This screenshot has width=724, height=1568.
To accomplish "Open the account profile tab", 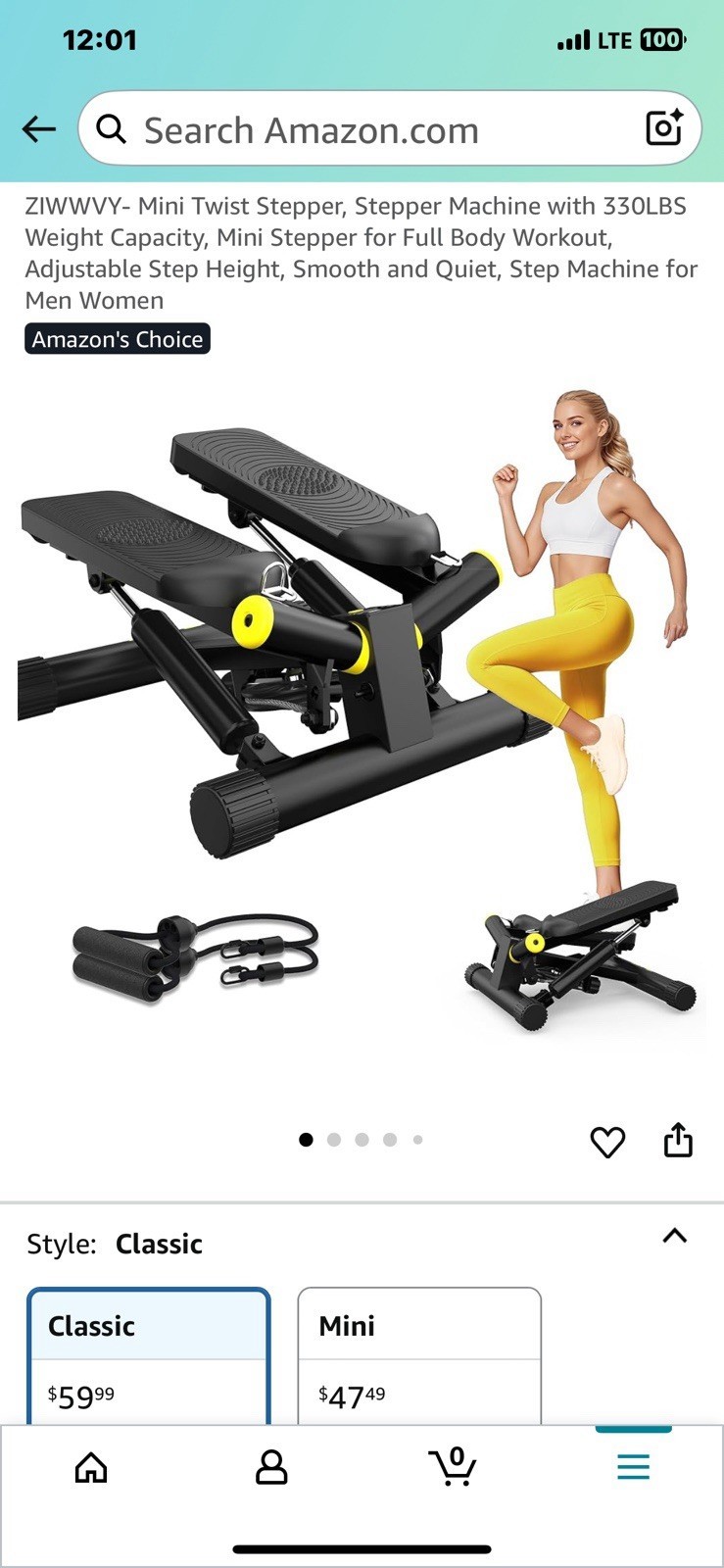I will (271, 1467).
